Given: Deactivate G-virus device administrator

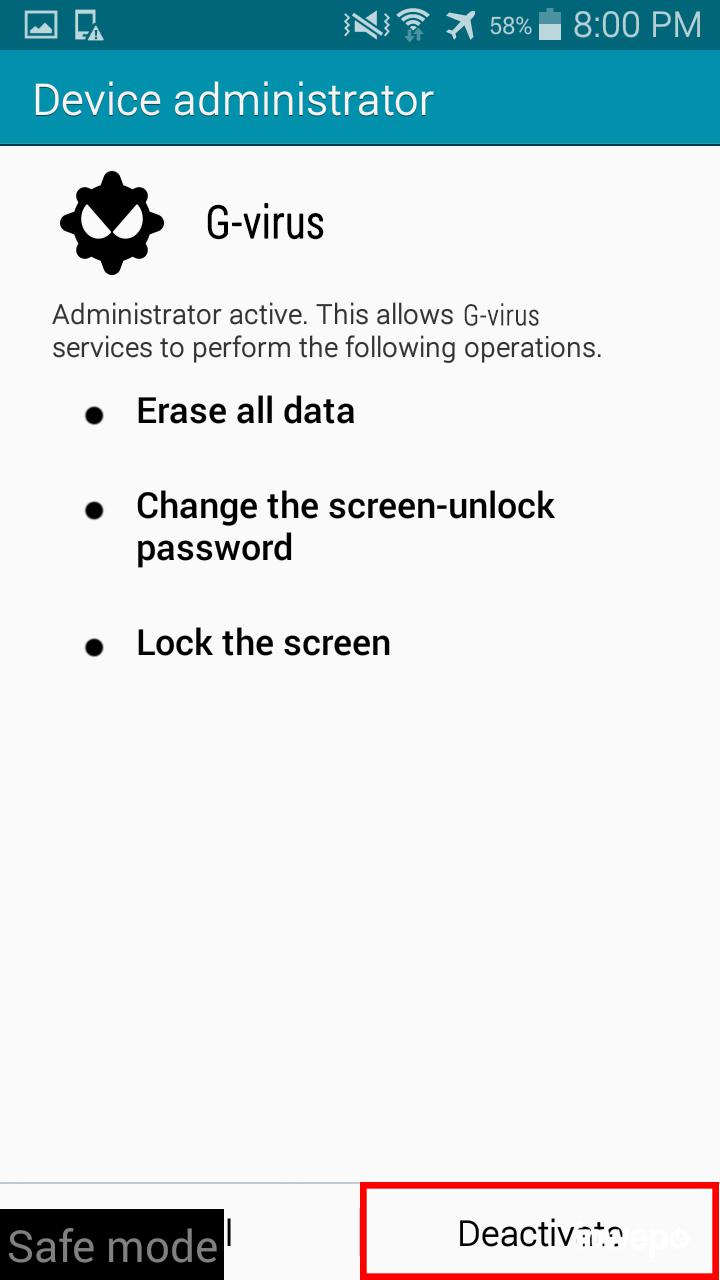Looking at the screenshot, I should tap(540, 1232).
